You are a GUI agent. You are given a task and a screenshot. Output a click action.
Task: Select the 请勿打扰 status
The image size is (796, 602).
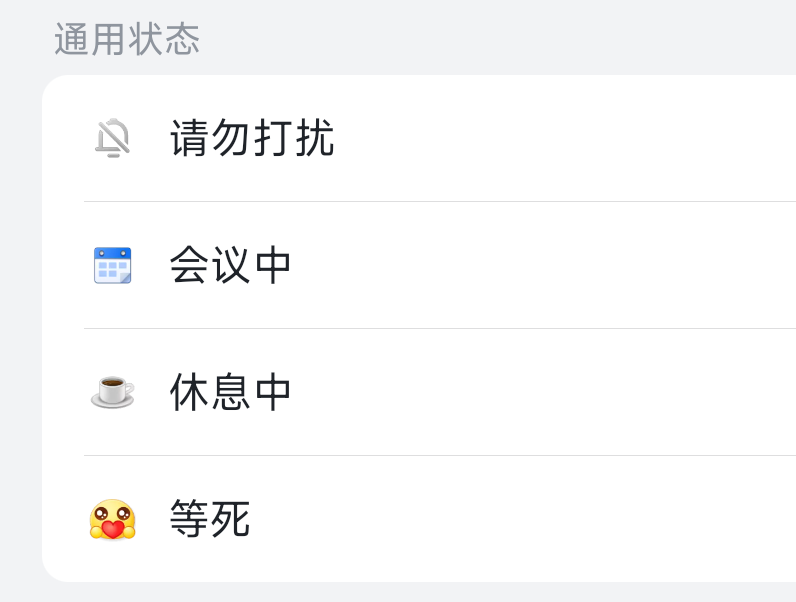pyautogui.click(x=252, y=139)
